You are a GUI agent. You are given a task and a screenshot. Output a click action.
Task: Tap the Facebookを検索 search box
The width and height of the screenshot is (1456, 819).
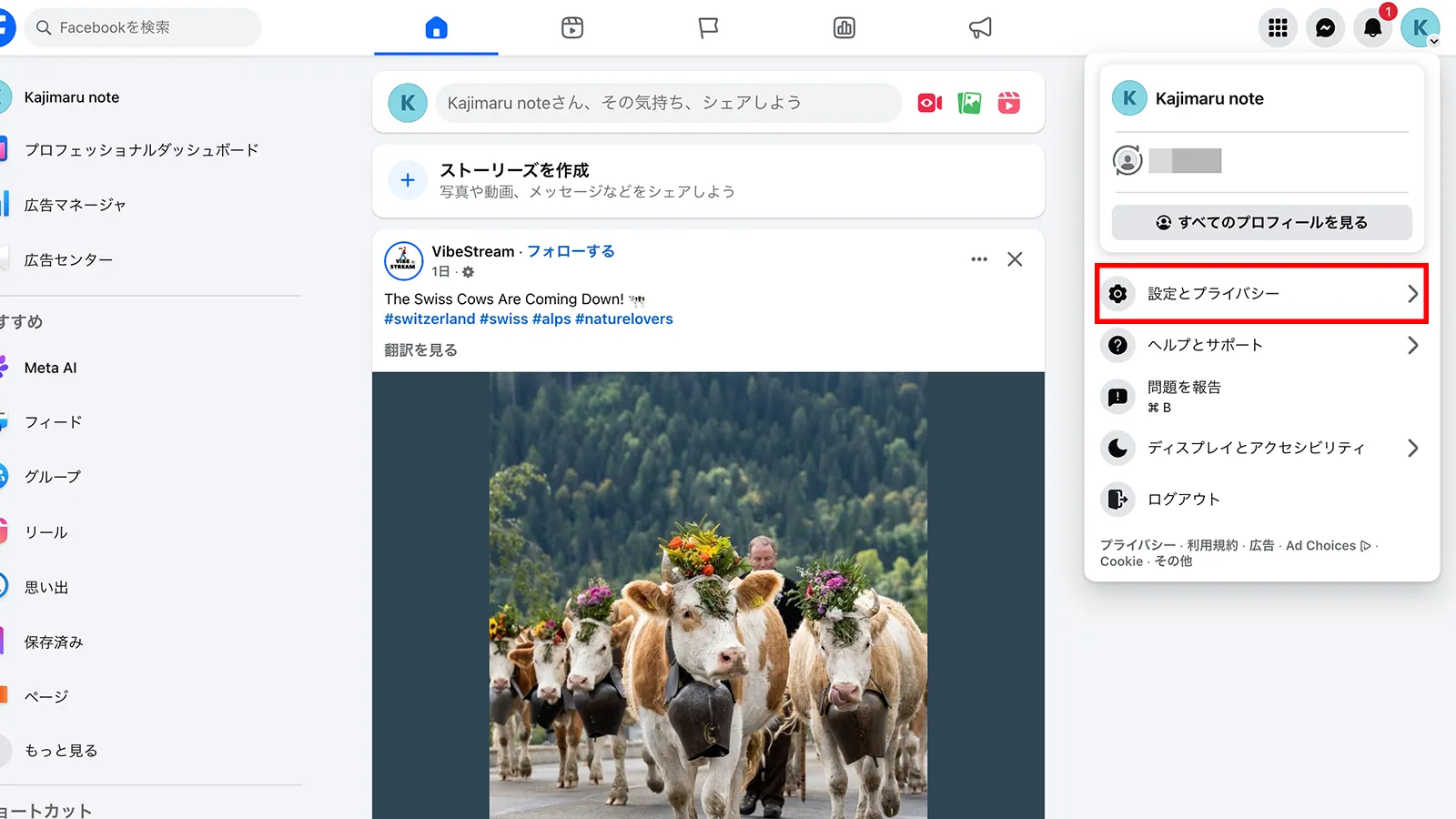(x=143, y=27)
